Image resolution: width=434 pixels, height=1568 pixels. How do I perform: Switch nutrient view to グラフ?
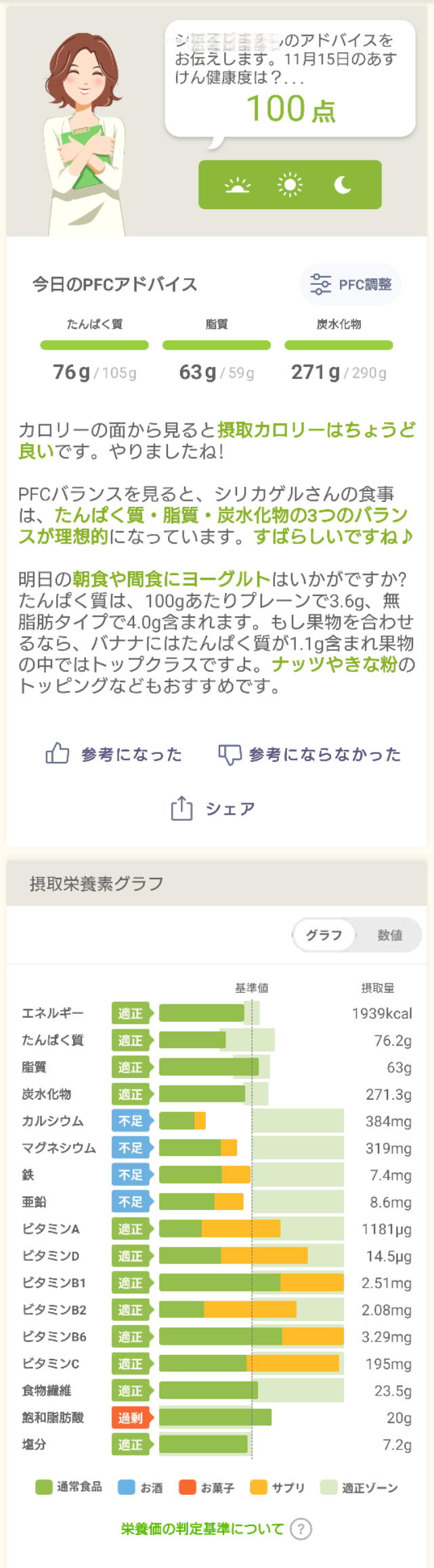(x=324, y=935)
